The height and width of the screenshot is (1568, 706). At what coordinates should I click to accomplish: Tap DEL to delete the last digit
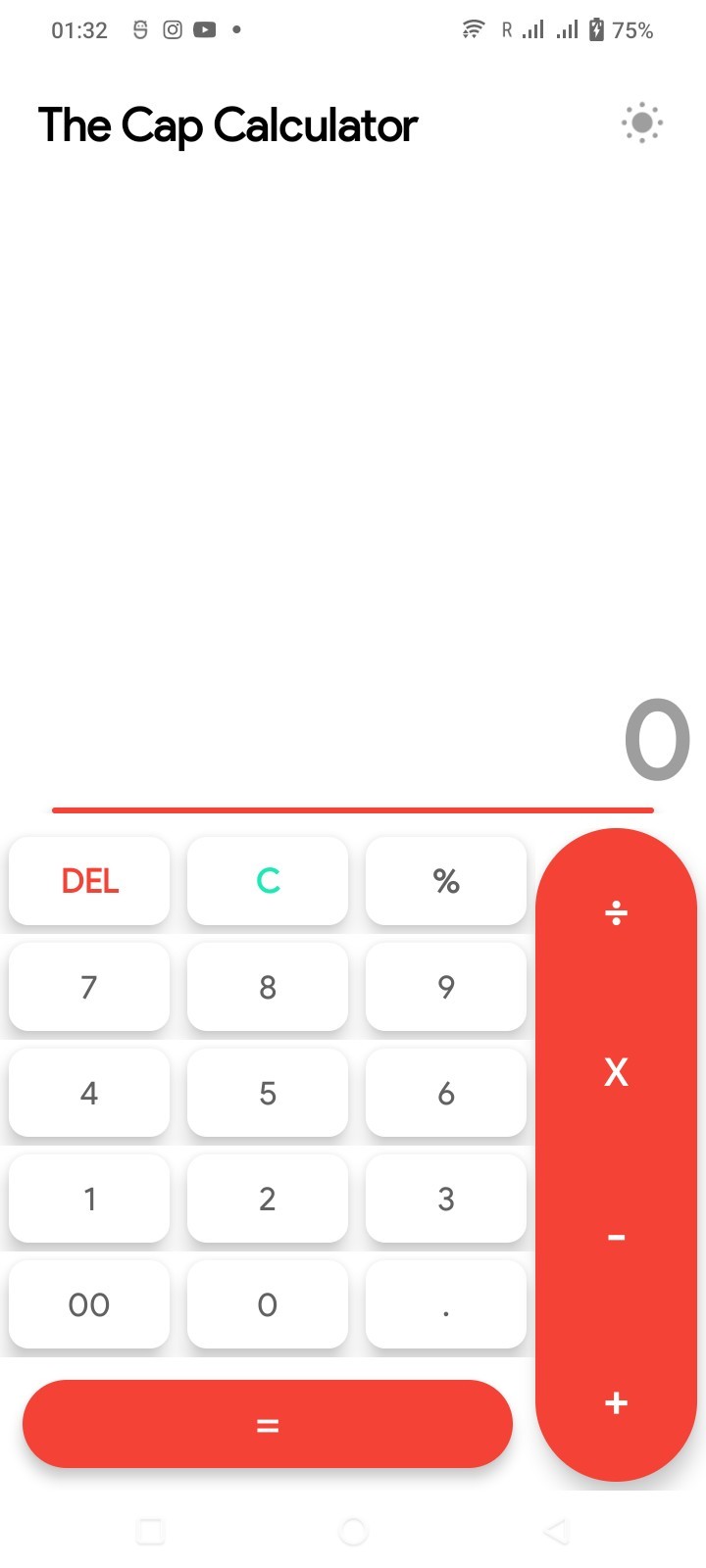tap(89, 880)
